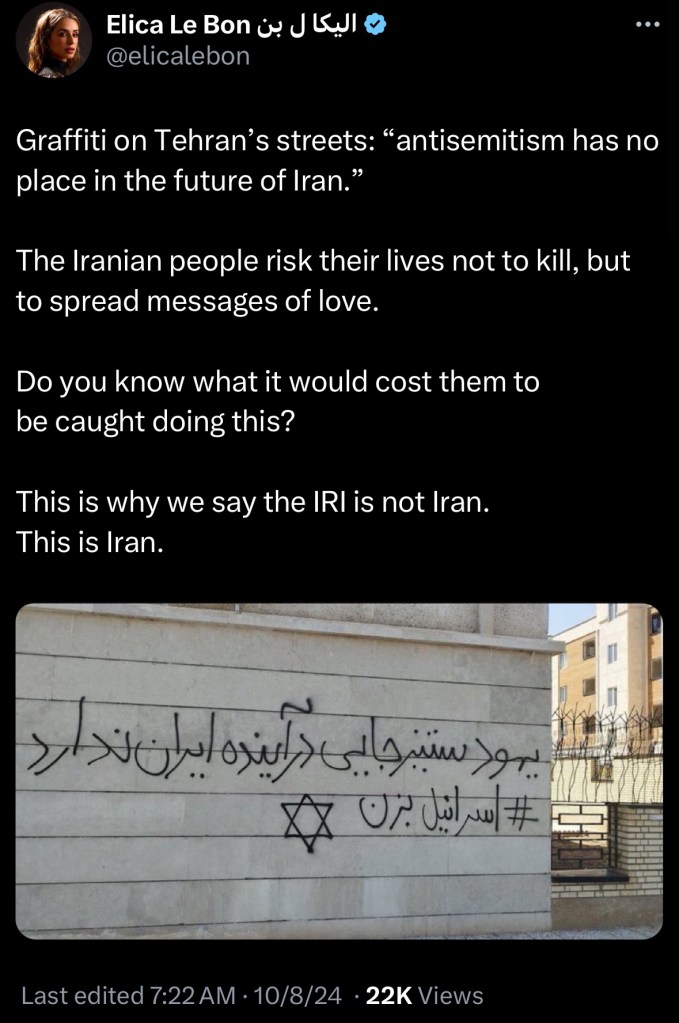
Task: Tap "Last edited" to view edit history
Action: 83,995
